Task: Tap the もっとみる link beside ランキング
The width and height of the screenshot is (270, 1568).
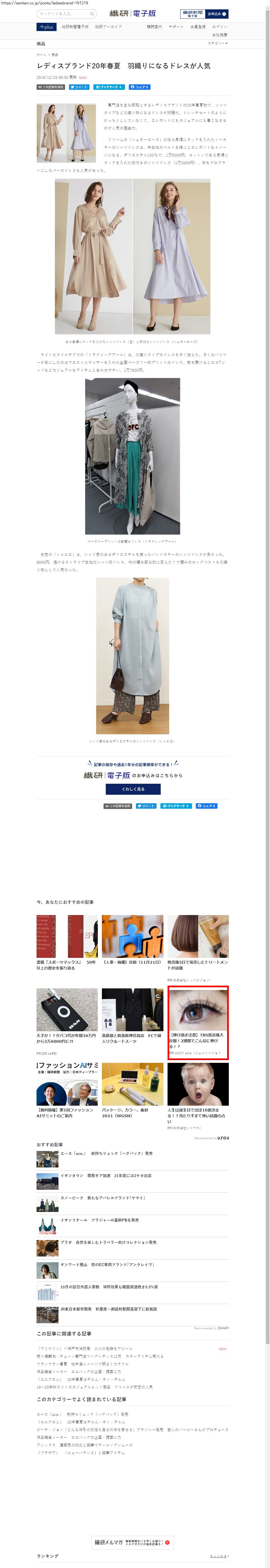Action: [219, 1556]
